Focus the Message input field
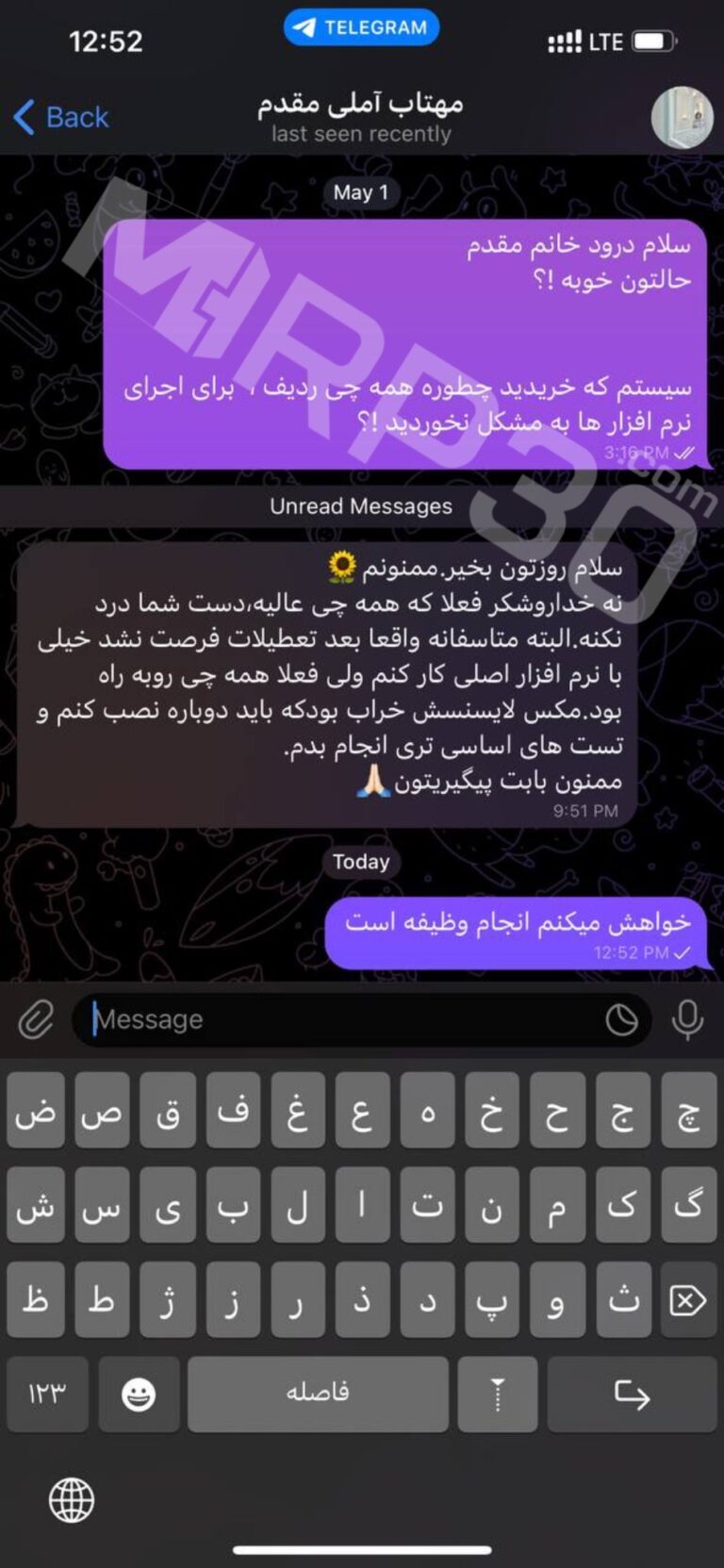Screen dimensions: 724x1568 (x=339, y=1019)
